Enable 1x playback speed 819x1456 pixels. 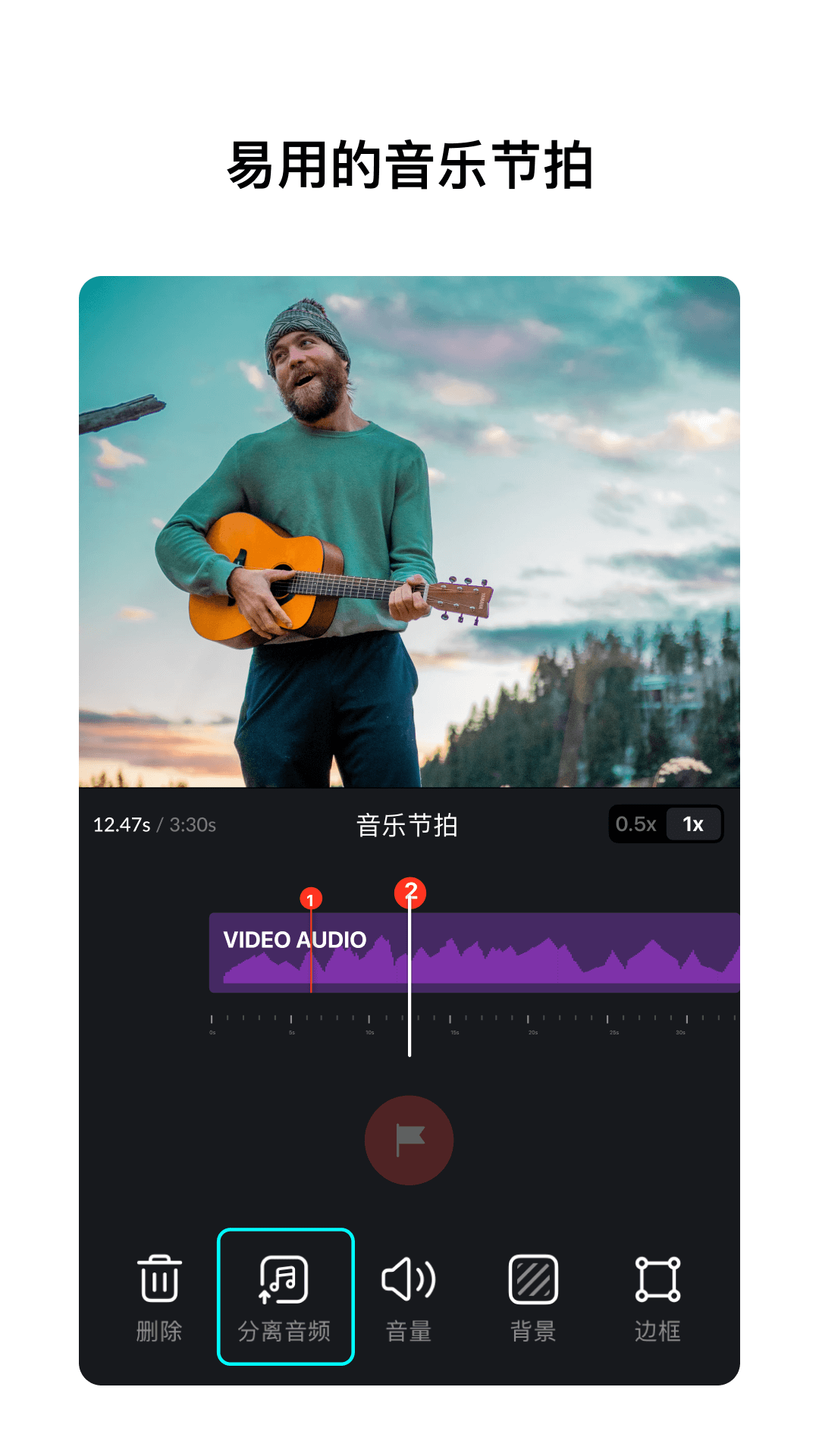point(694,824)
